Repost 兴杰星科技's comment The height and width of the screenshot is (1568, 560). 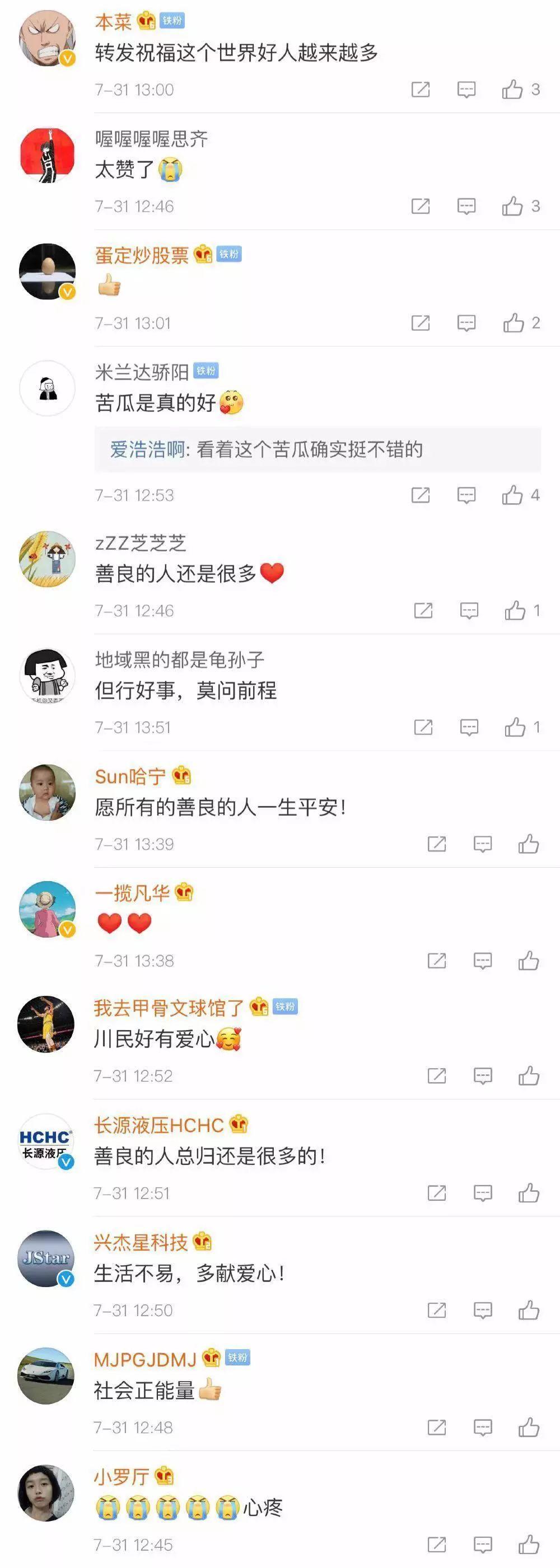(x=436, y=1310)
